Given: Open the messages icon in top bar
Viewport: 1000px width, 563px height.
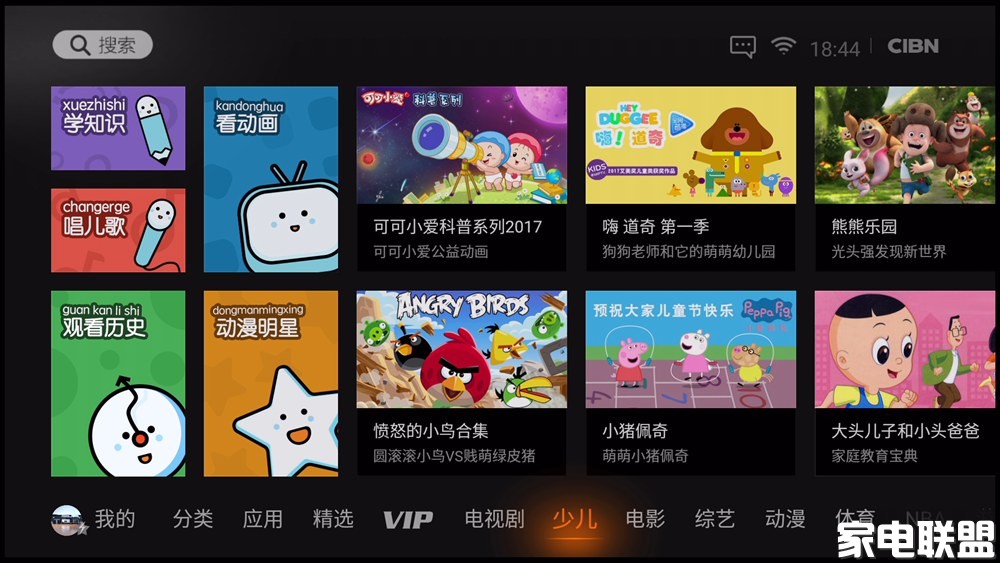Looking at the screenshot, I should pyautogui.click(x=742, y=47).
